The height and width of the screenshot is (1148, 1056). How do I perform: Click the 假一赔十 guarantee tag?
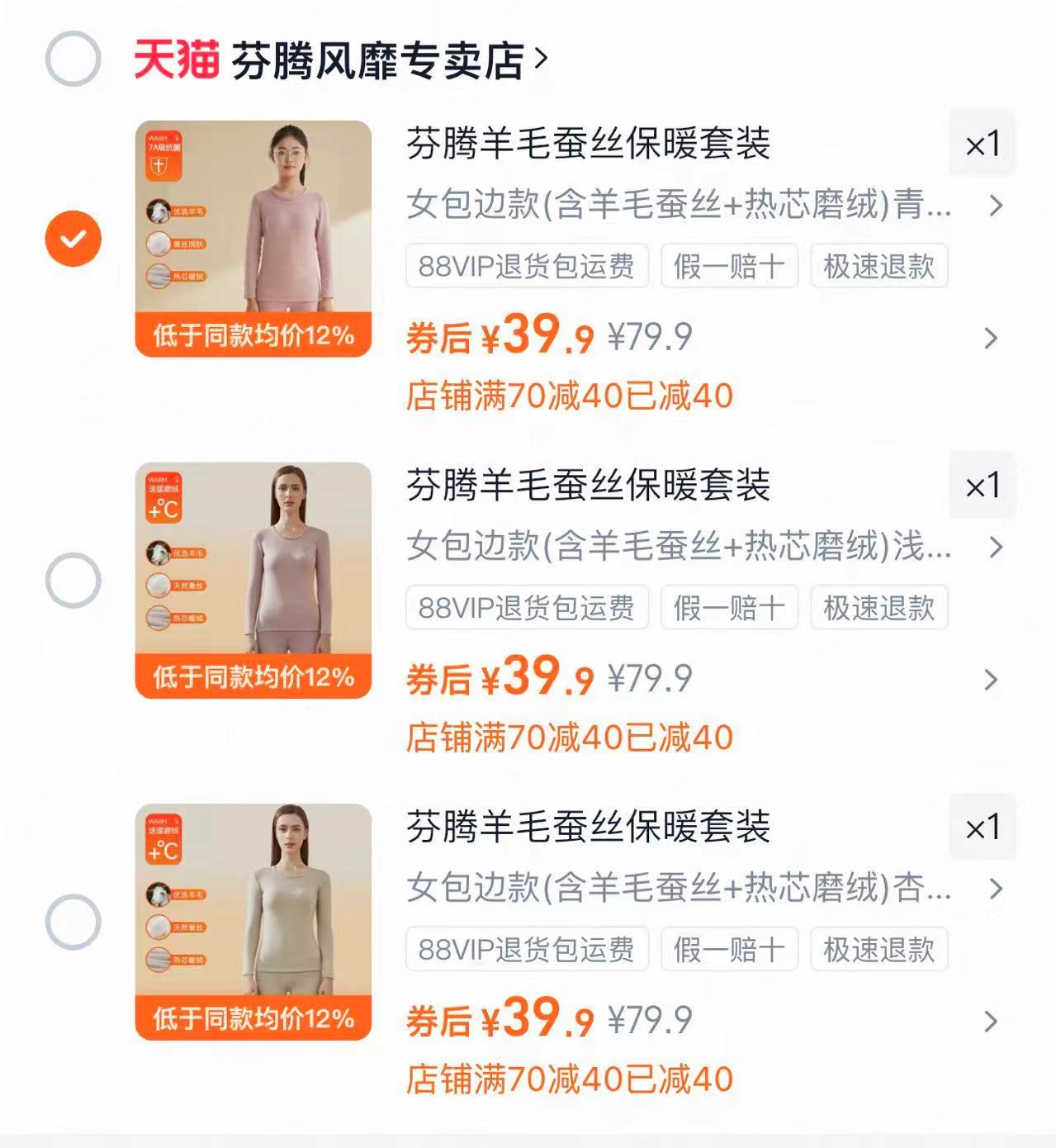(x=731, y=266)
